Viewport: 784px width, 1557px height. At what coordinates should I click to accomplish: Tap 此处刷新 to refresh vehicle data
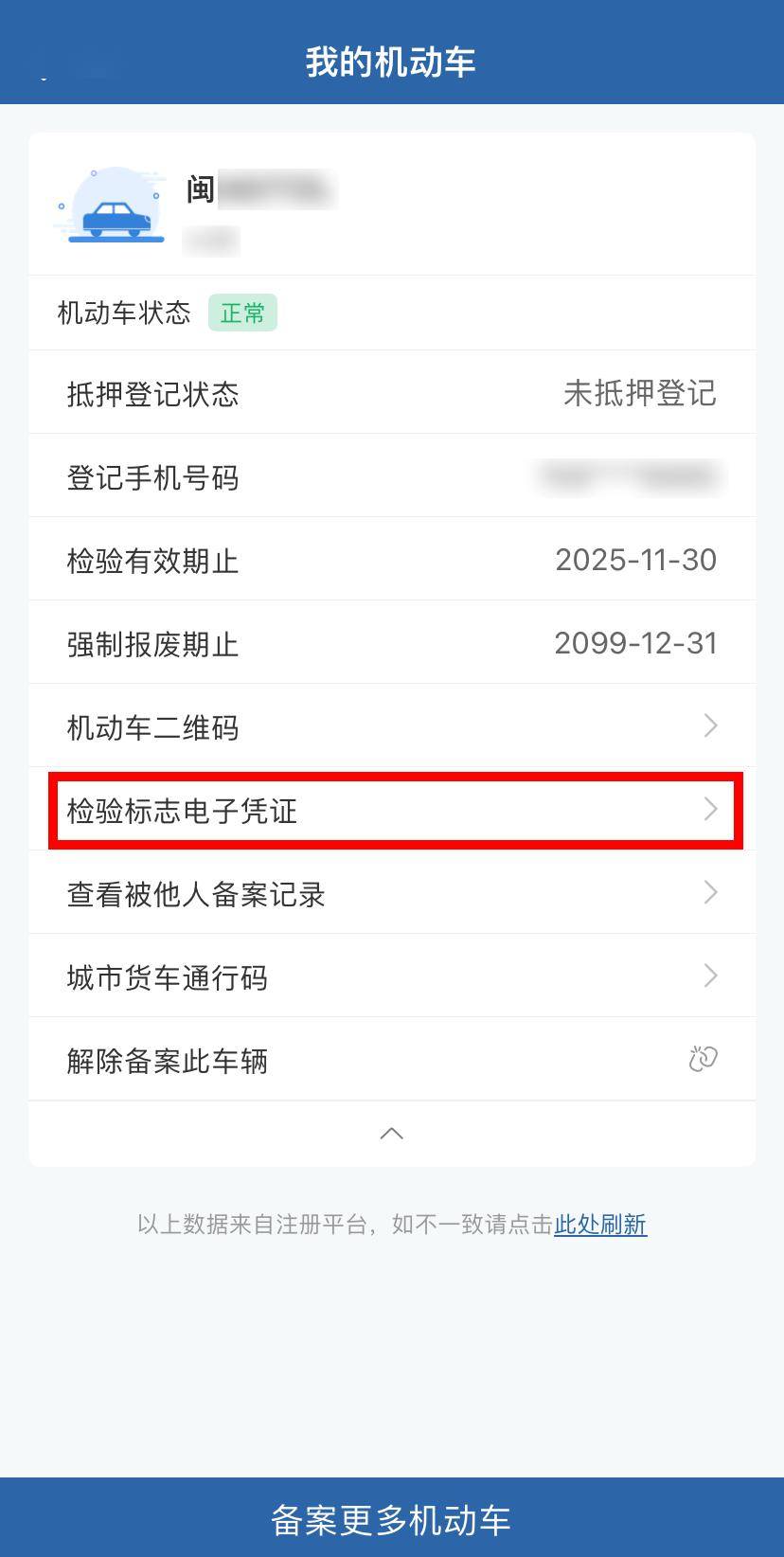pos(600,1225)
